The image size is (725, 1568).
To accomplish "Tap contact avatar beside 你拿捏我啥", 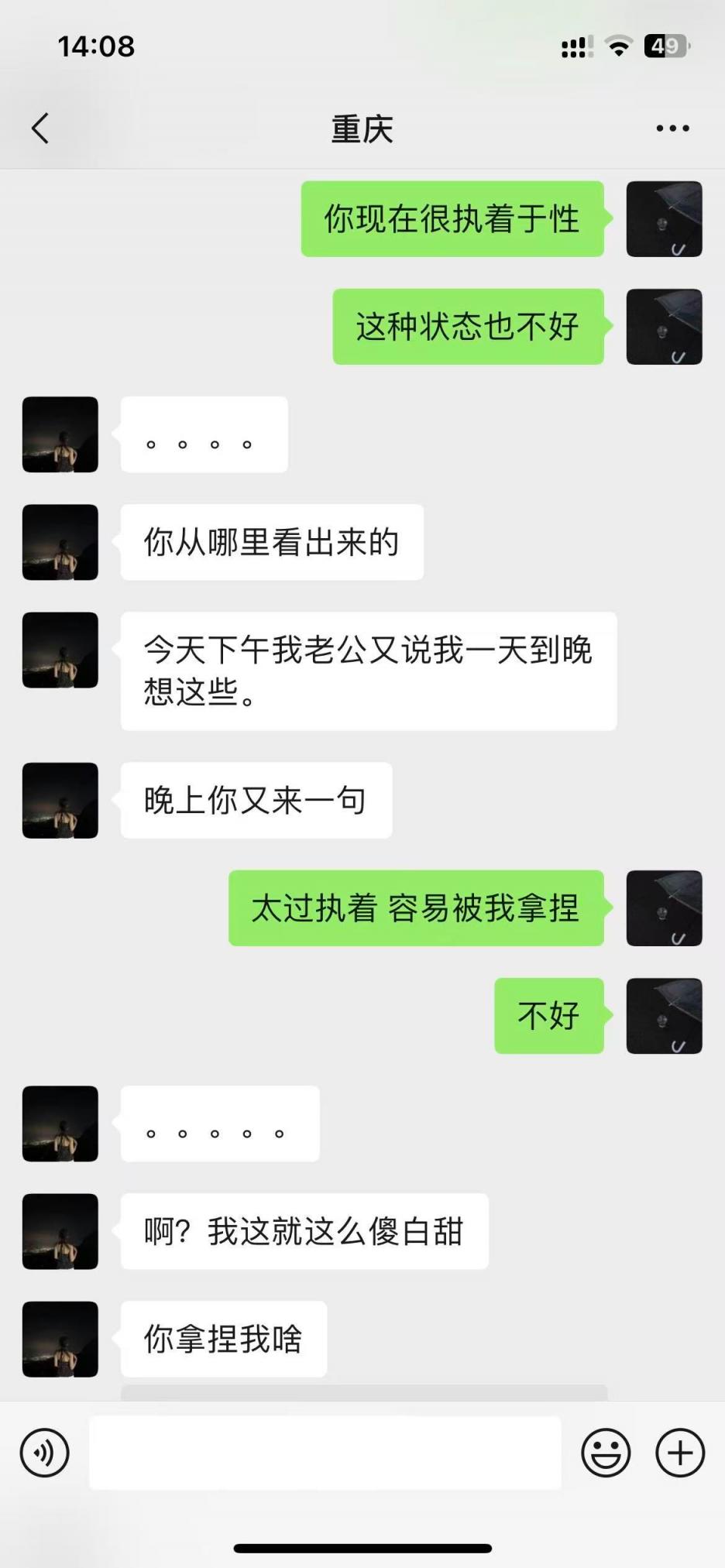I will tap(60, 1339).
